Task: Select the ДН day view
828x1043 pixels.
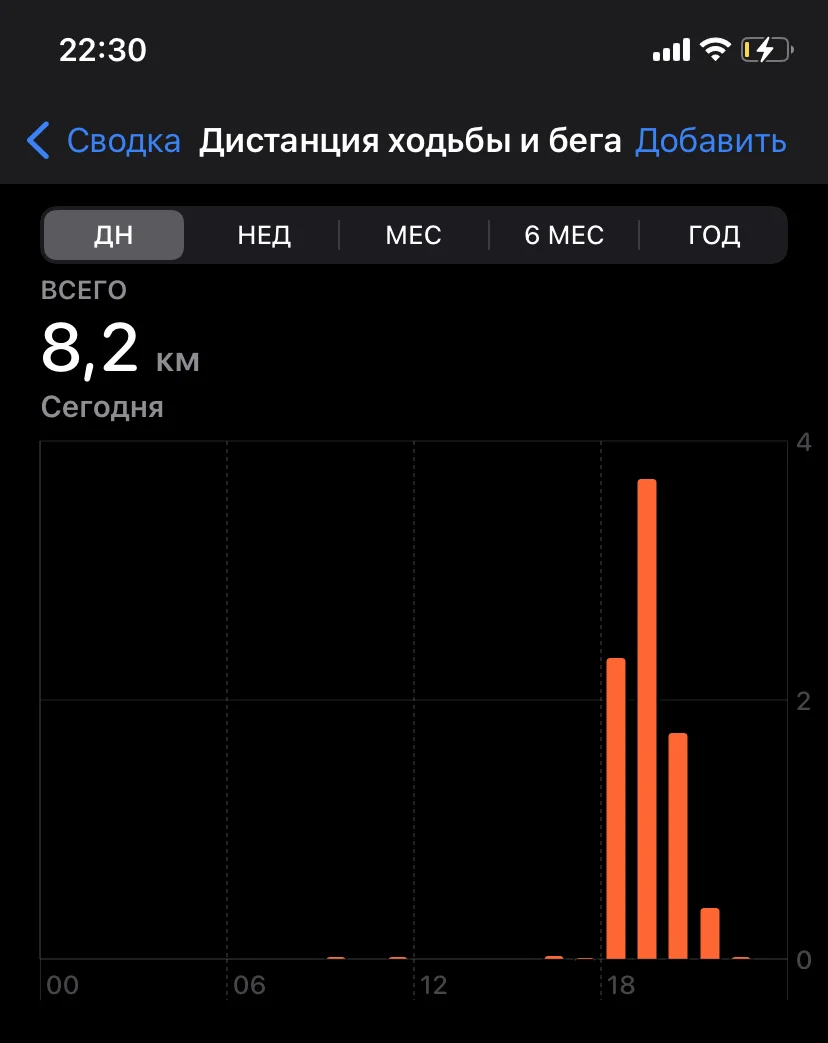Action: tap(113, 235)
